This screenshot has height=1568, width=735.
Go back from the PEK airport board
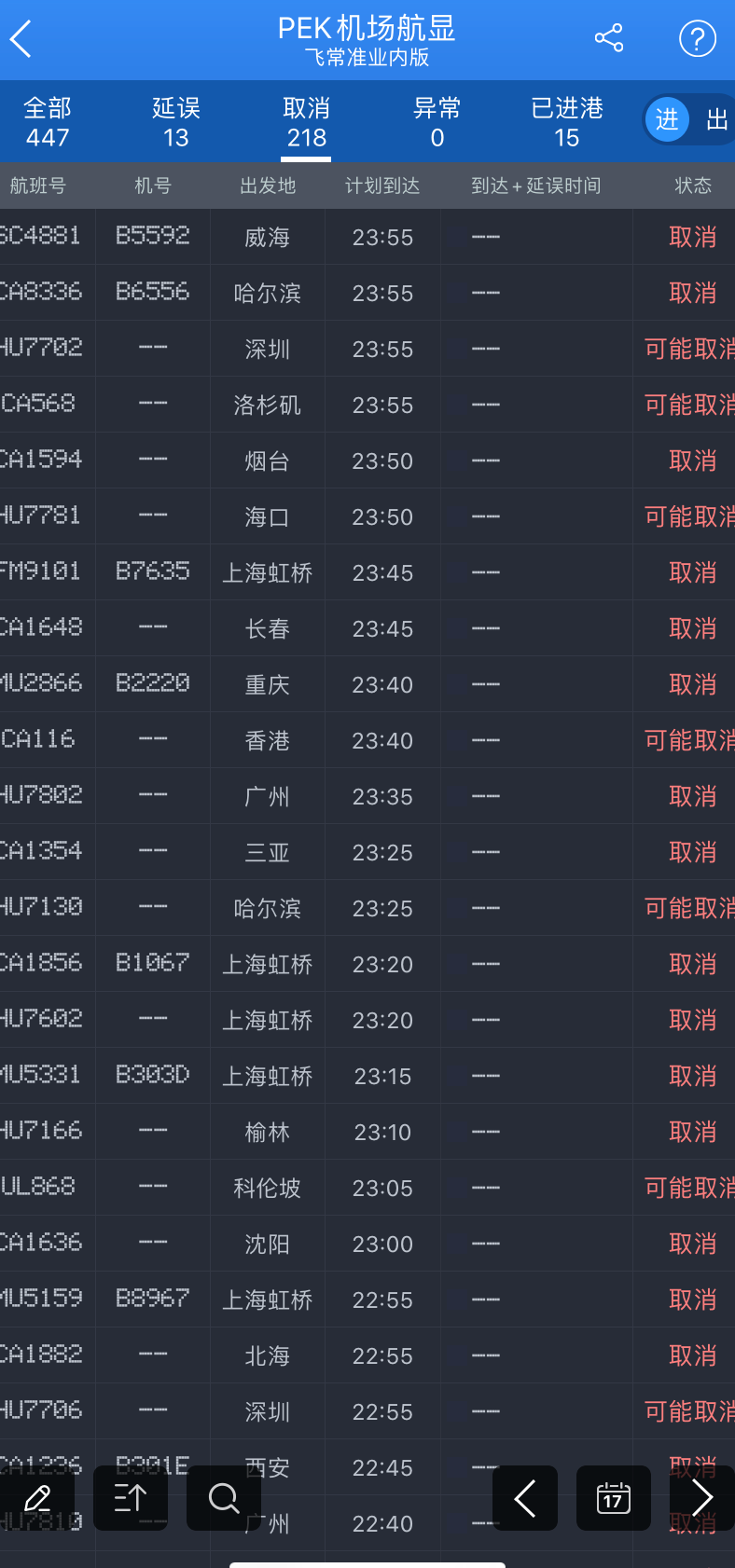pos(21,39)
